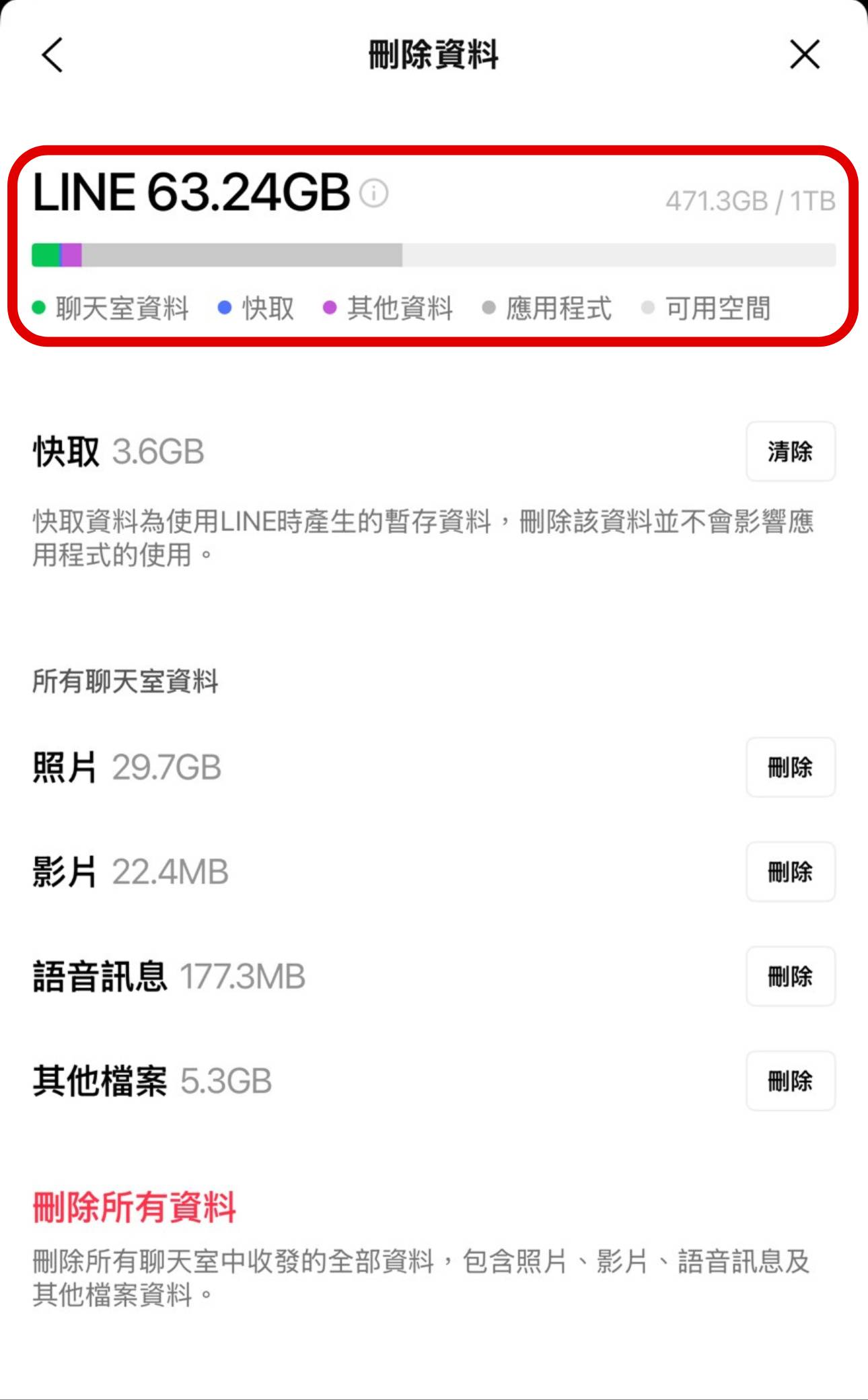Tap the 清除 button next to 快取
Image resolution: width=868 pixels, height=1400 pixels.
tap(791, 452)
